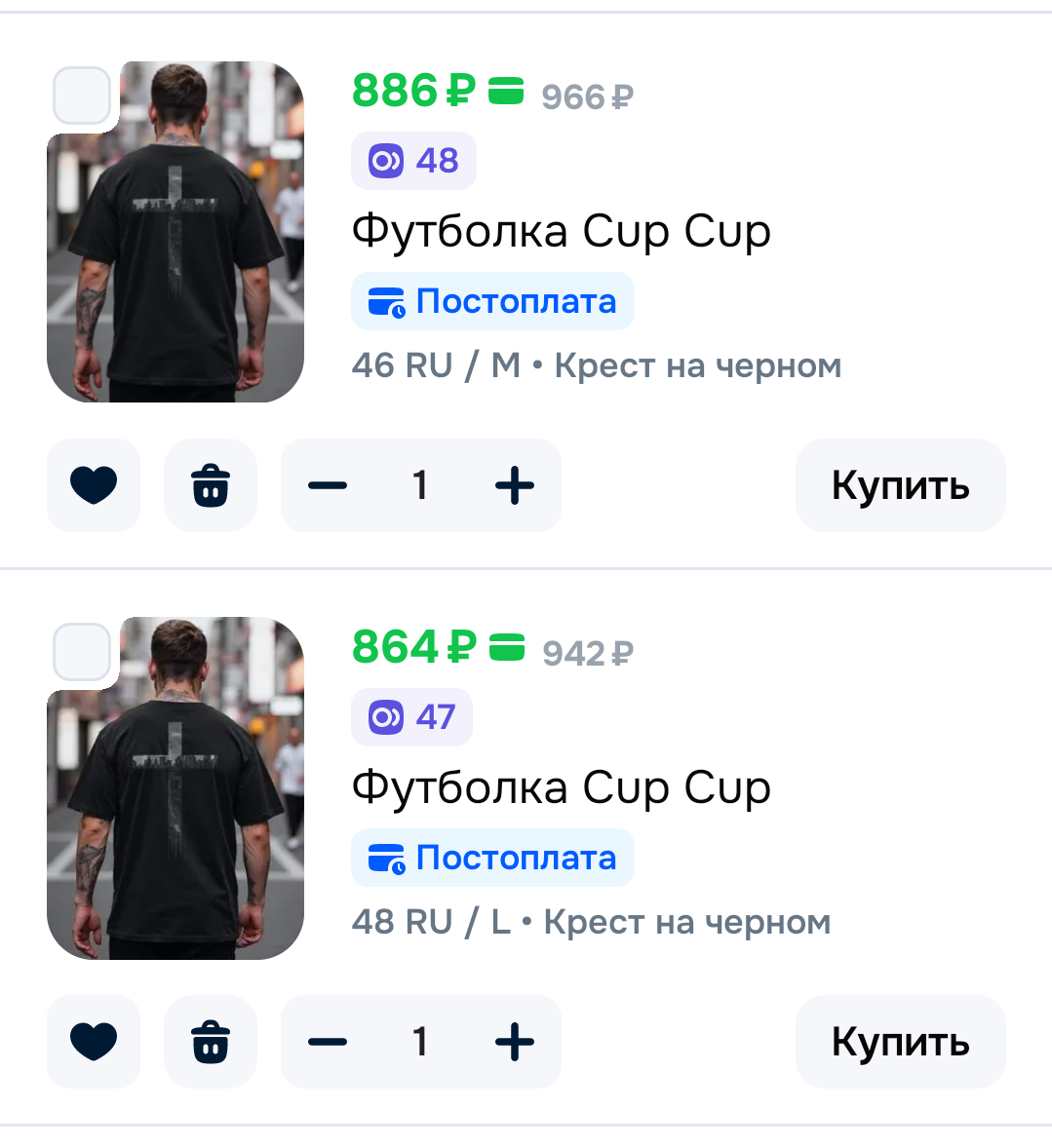Decrease quantity of the 886 ₽ T-shirt

[x=328, y=485]
